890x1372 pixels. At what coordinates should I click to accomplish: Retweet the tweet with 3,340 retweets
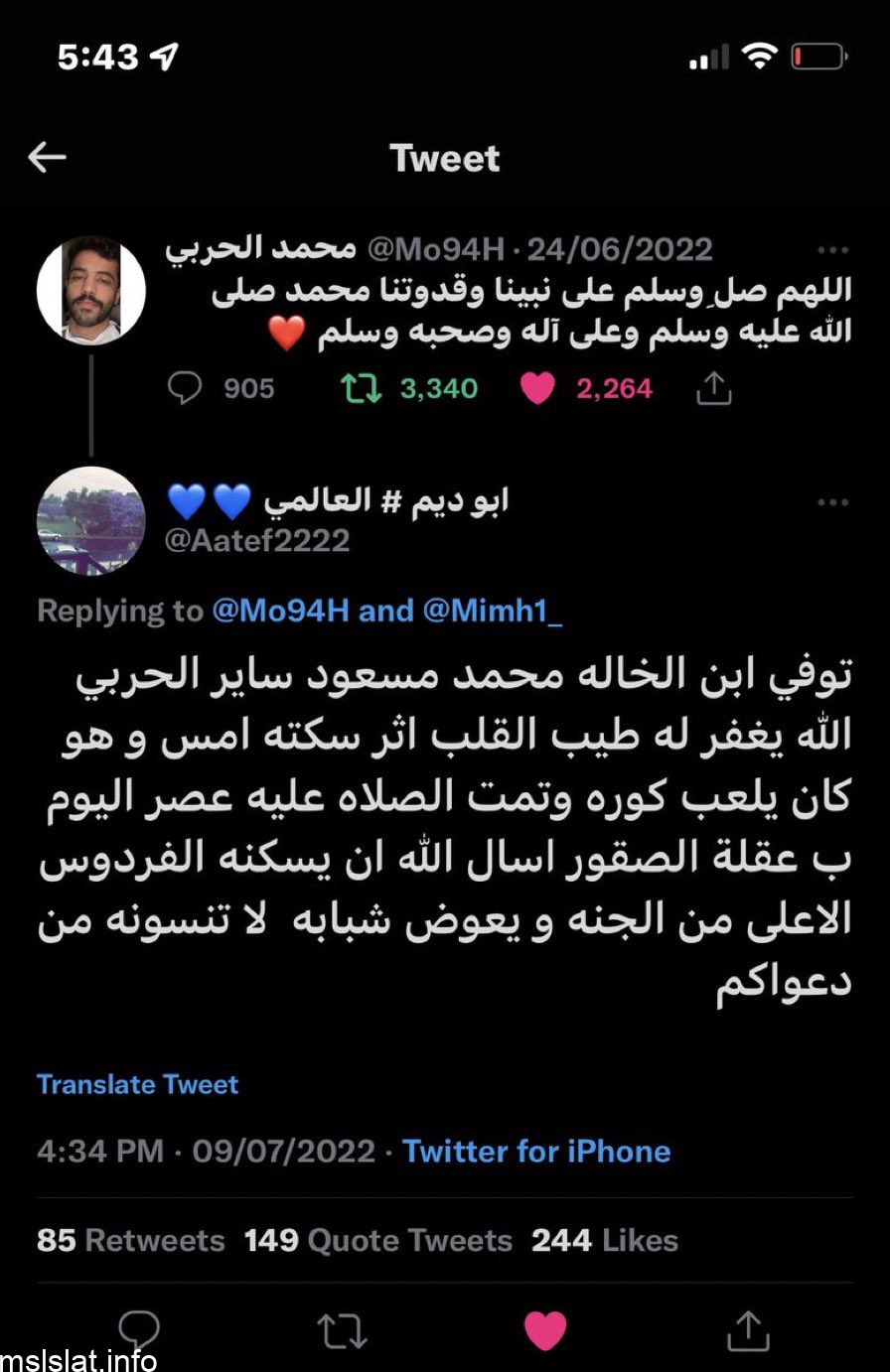click(x=360, y=388)
